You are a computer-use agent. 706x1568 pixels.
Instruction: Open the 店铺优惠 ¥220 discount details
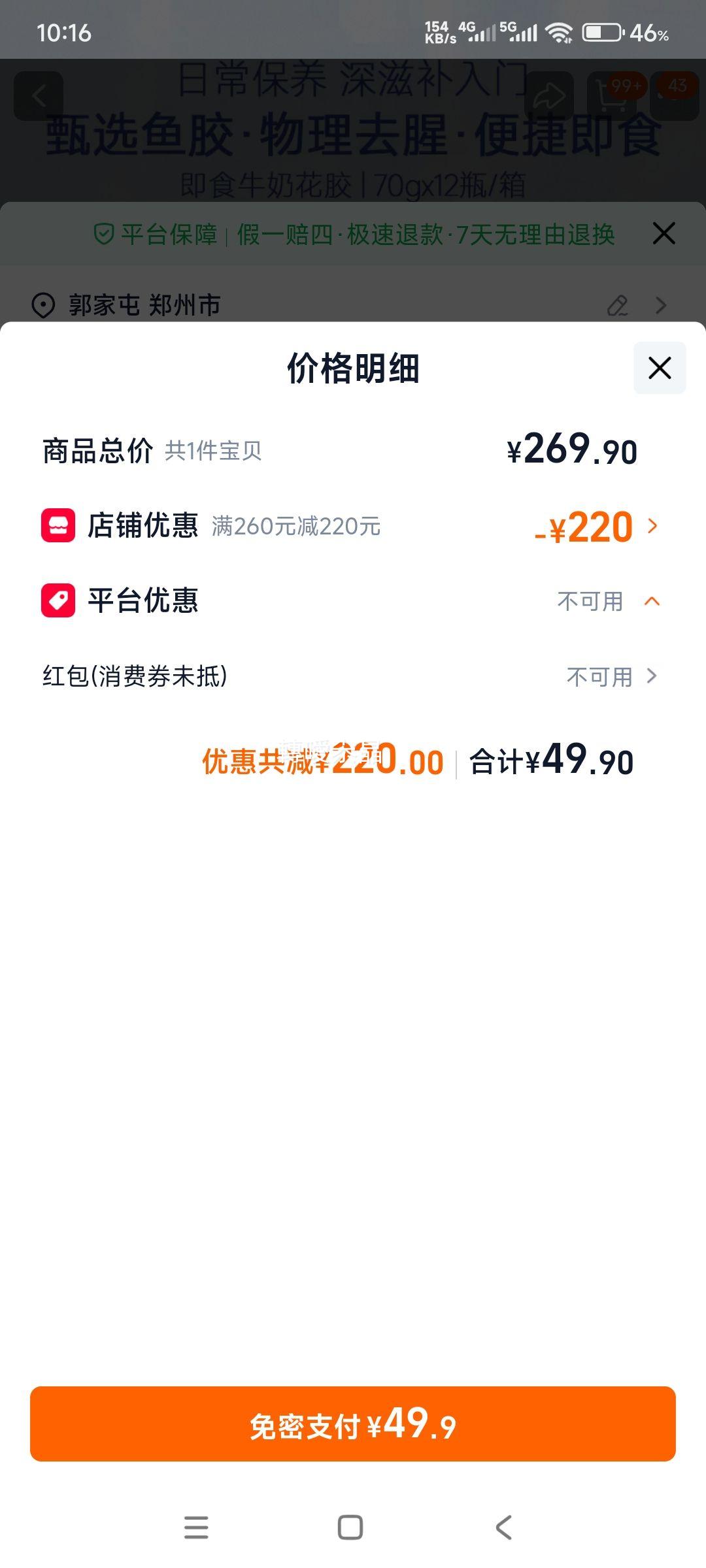[353, 526]
